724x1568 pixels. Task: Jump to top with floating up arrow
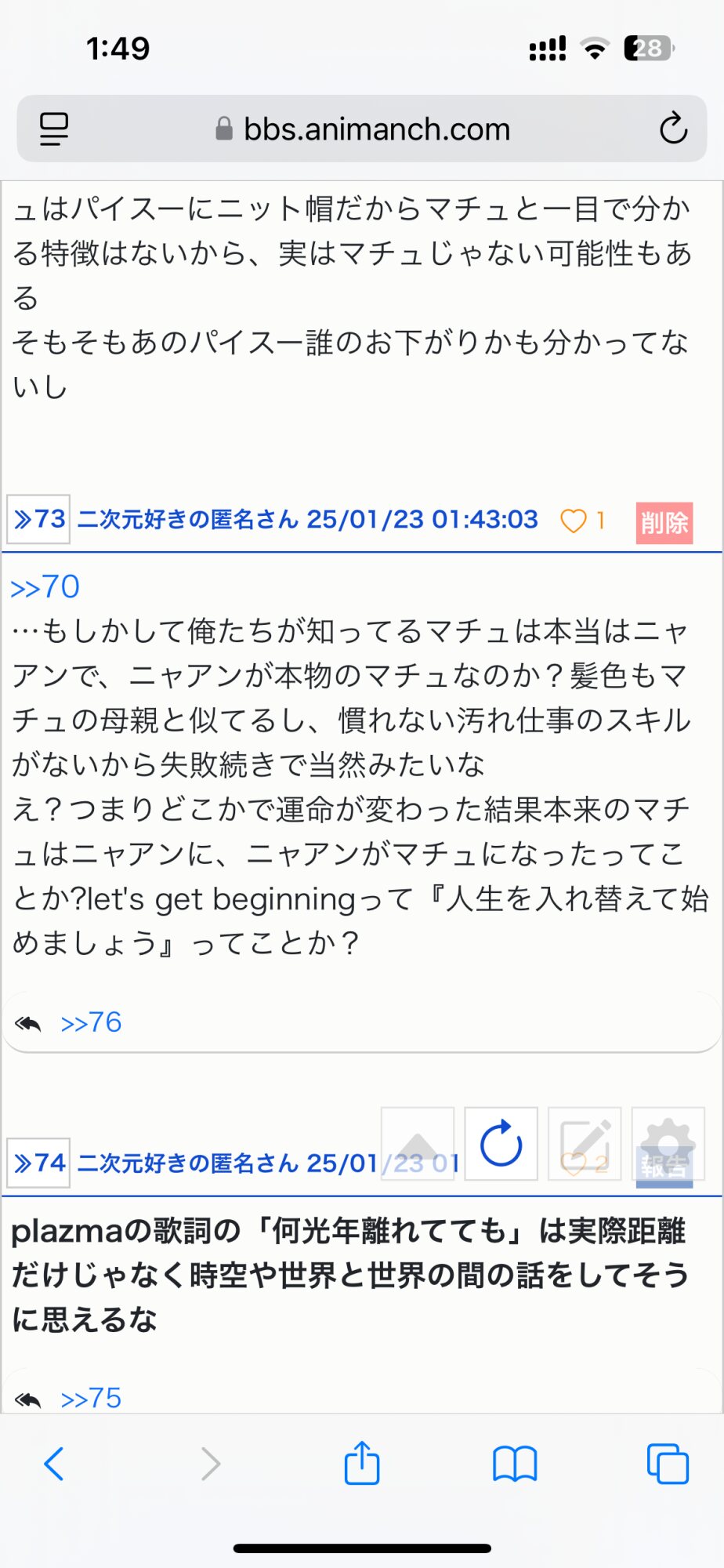point(418,1144)
